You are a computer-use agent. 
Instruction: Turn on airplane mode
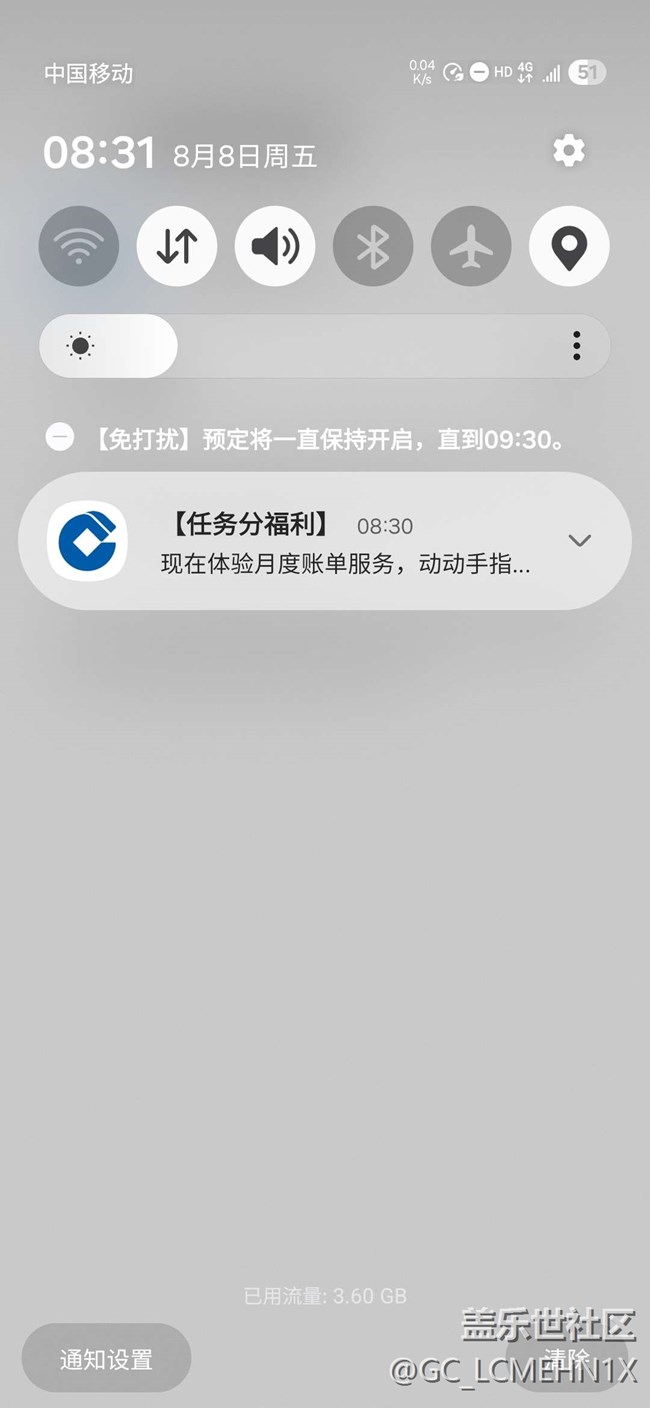471,246
